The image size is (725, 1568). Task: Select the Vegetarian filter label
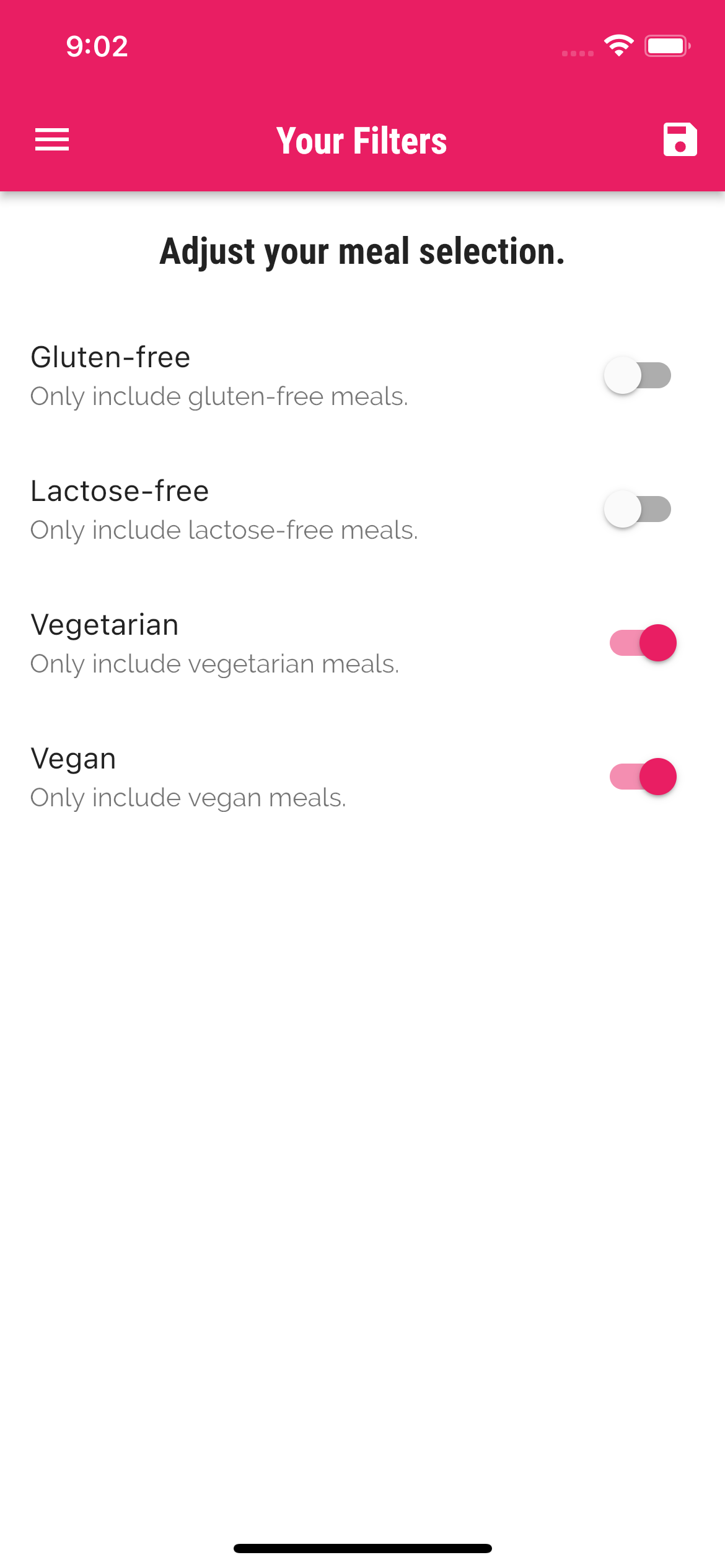tap(104, 624)
